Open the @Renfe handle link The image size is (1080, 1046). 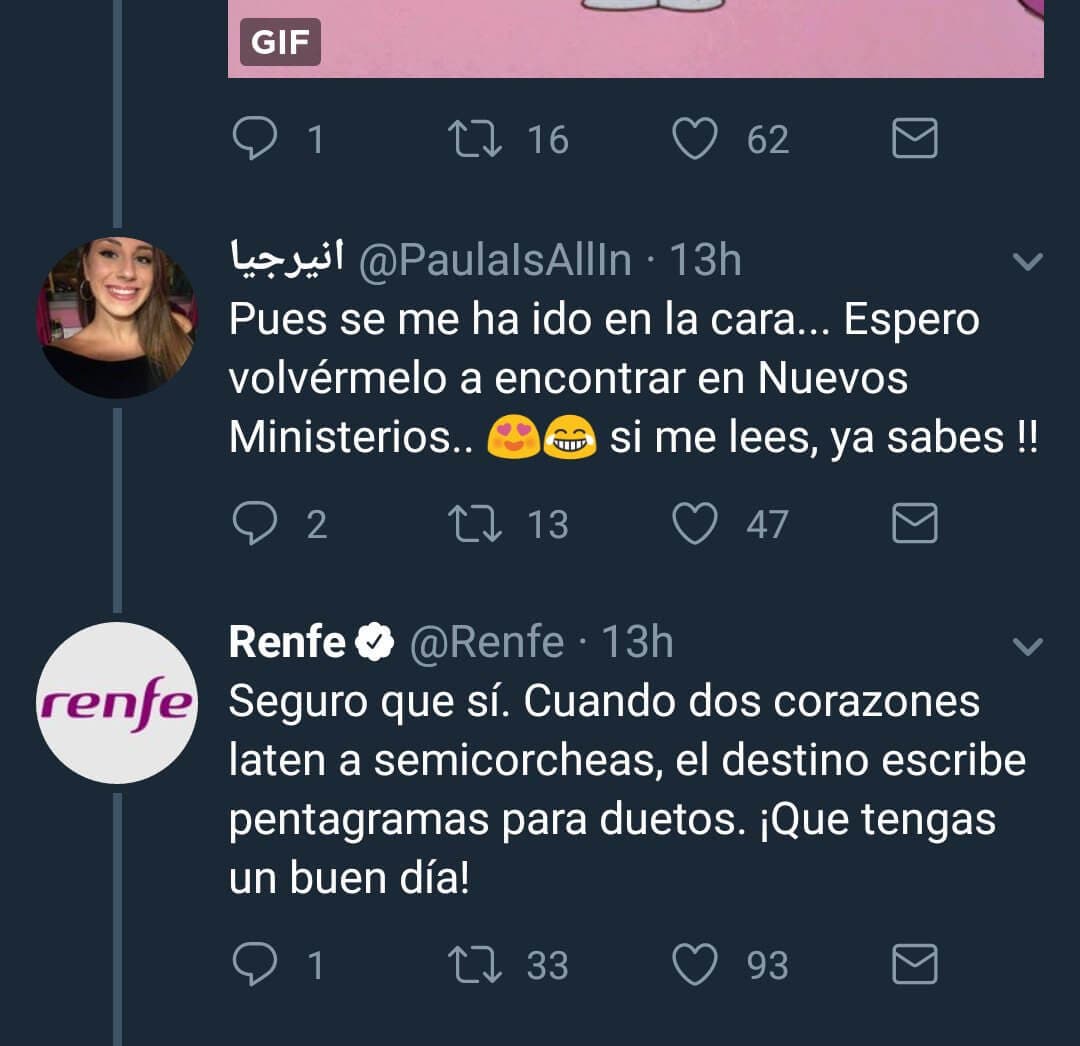(x=486, y=642)
